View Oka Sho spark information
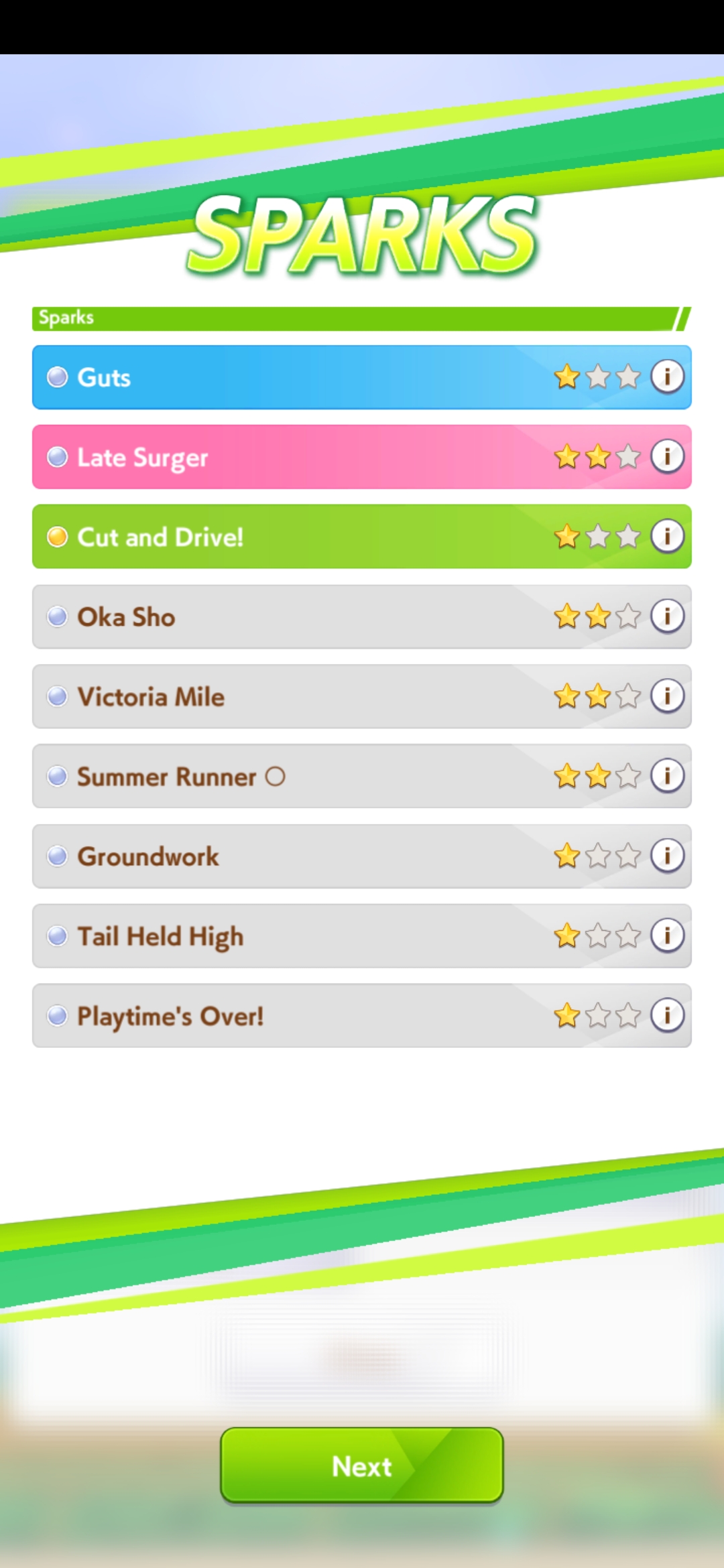724x1568 pixels. tap(667, 616)
